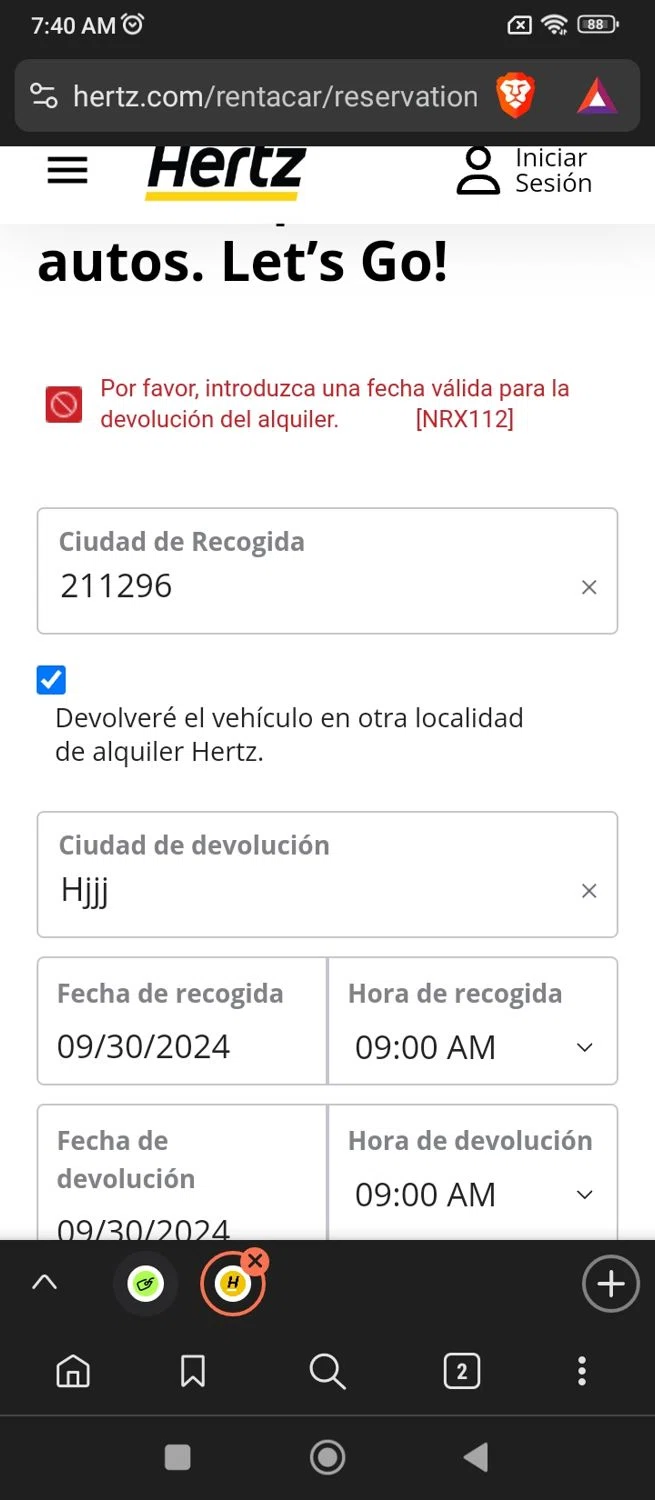Go to the browser home page
Viewport: 655px width, 1500px height.
click(x=72, y=1371)
